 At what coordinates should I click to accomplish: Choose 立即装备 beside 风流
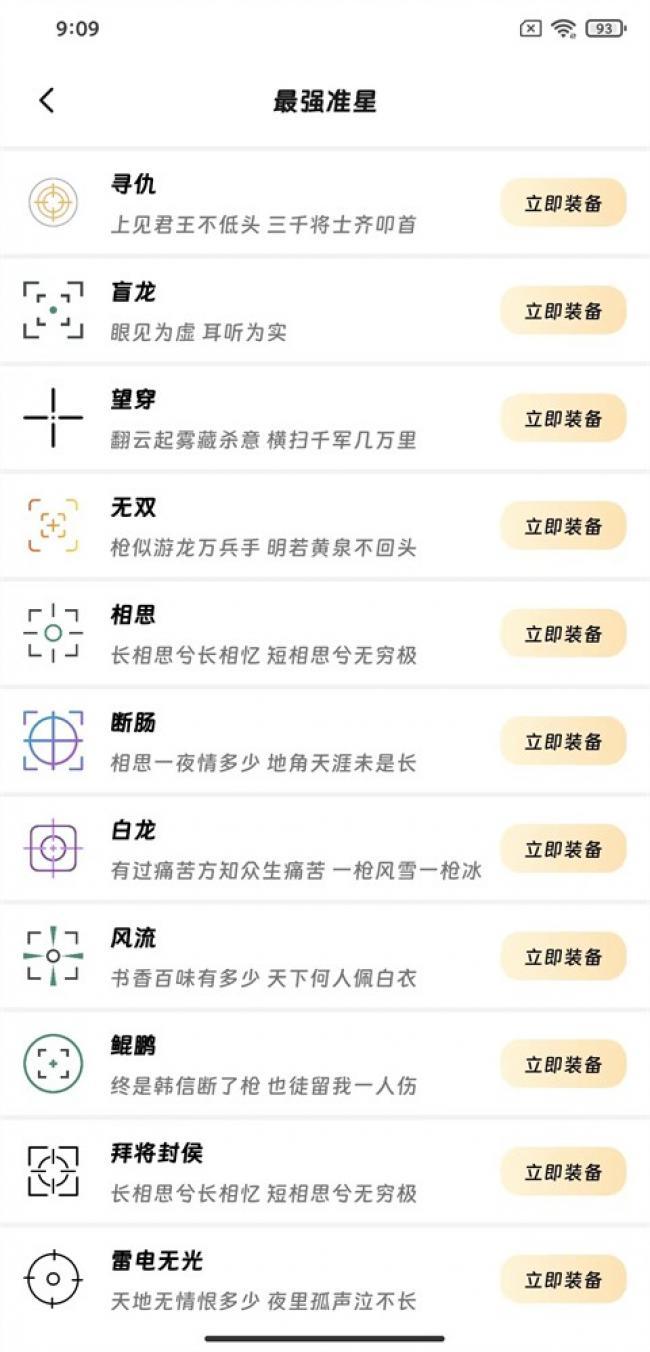coord(563,957)
